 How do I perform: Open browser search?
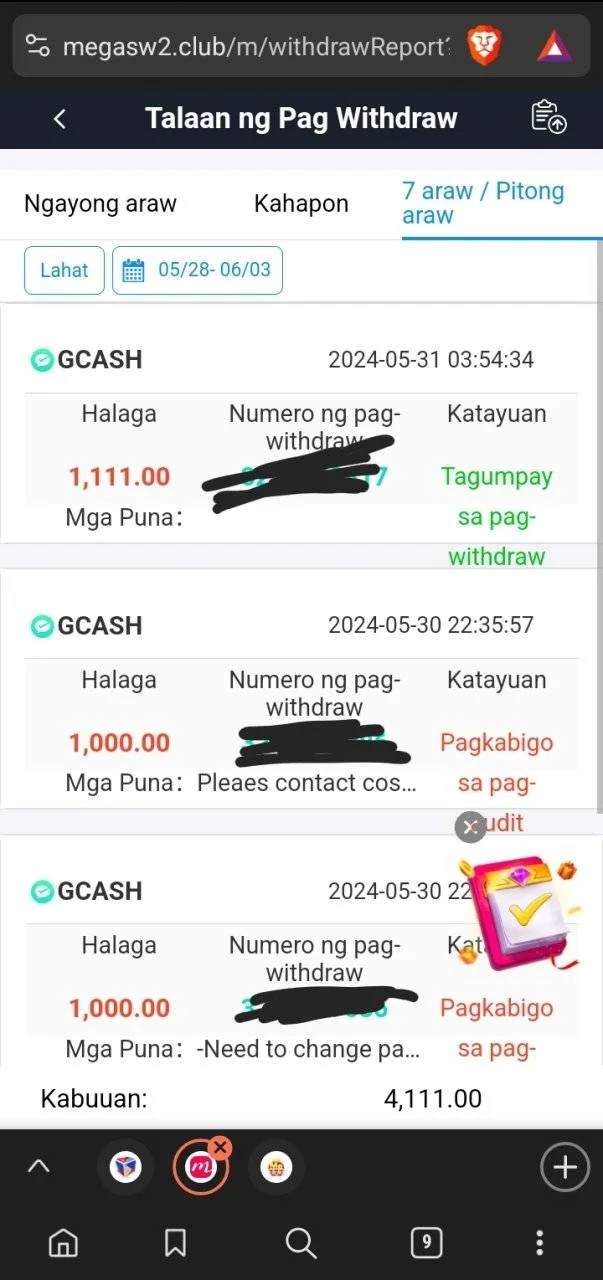coord(301,1243)
